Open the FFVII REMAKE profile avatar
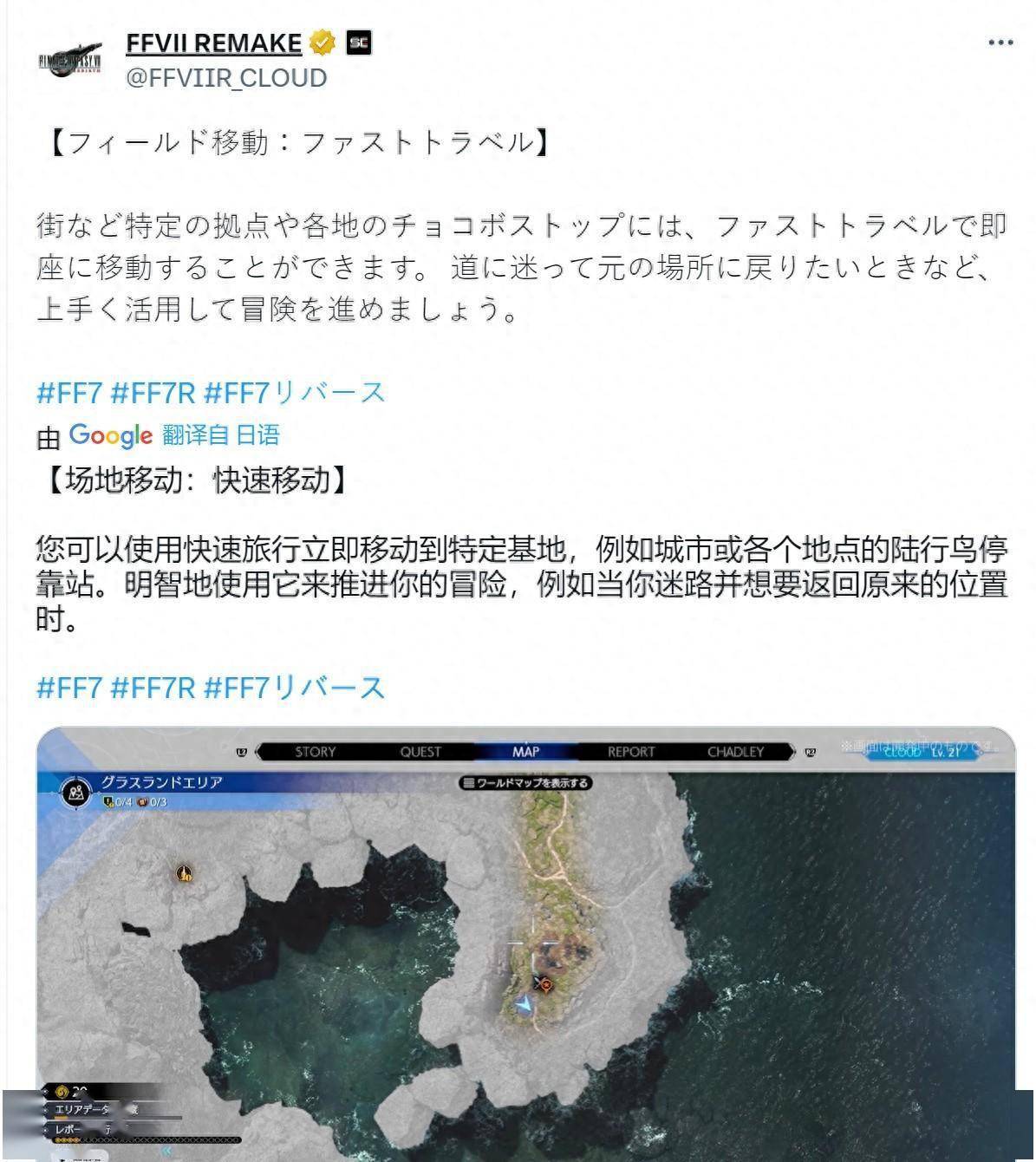The image size is (1036, 1162). pyautogui.click(x=69, y=60)
